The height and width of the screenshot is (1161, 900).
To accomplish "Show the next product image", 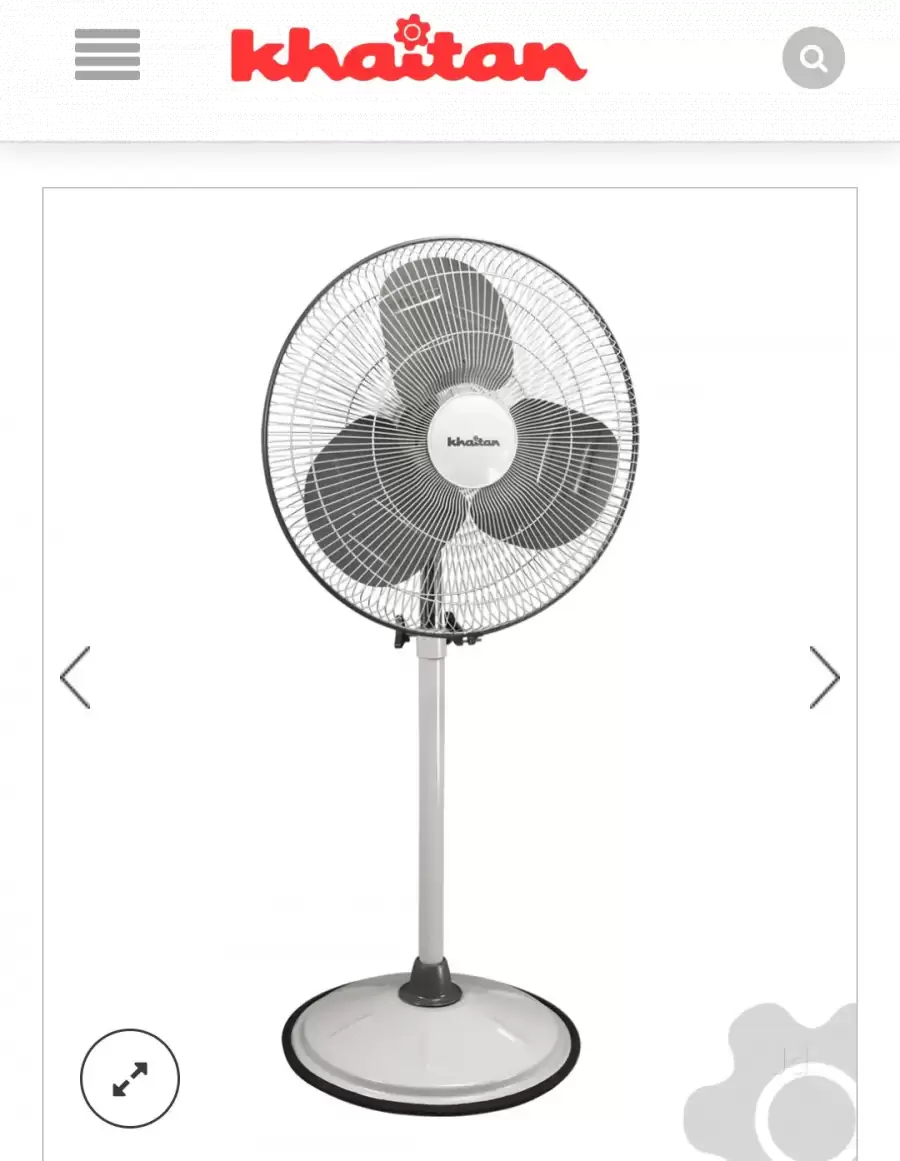I will 824,677.
